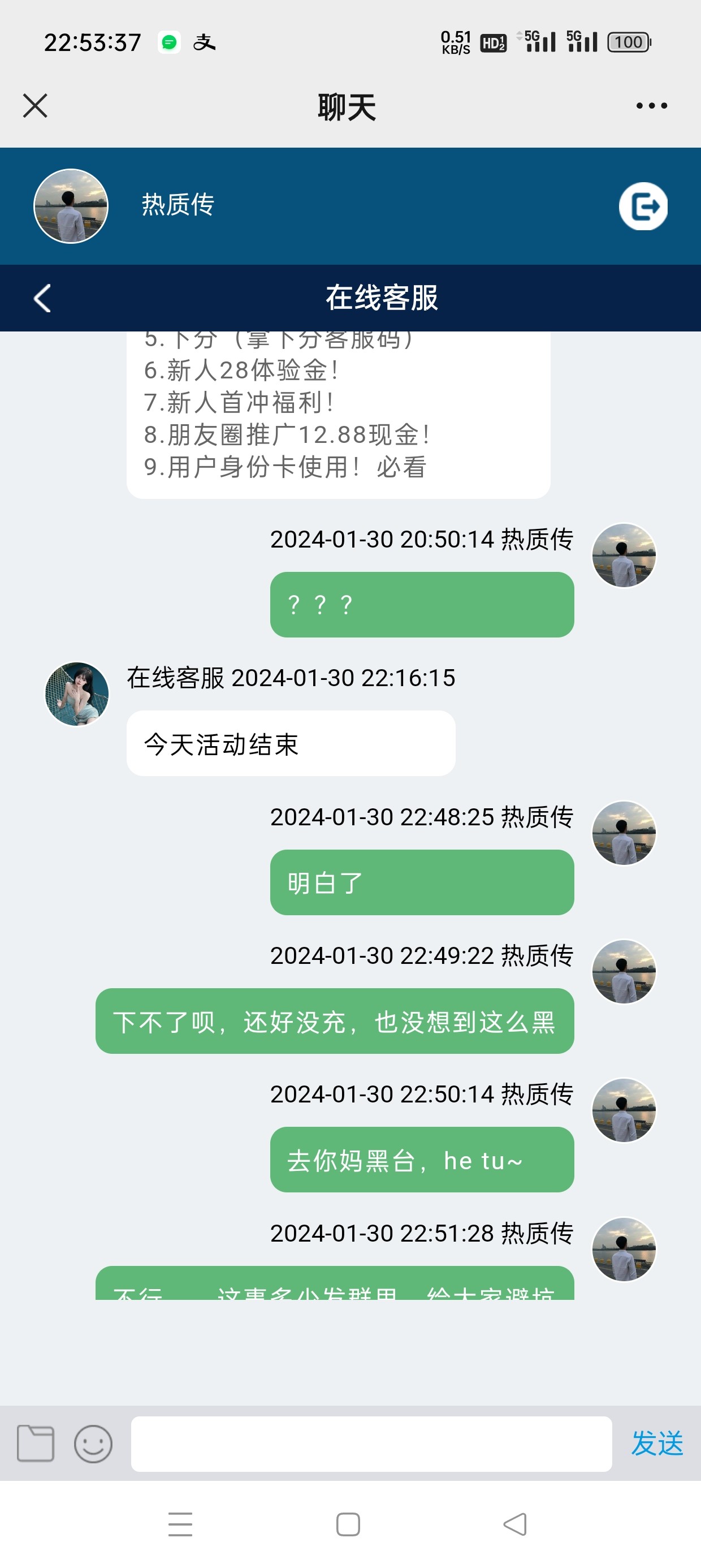
Task: Tap the green messaging icon in the status bar
Action: point(169,41)
